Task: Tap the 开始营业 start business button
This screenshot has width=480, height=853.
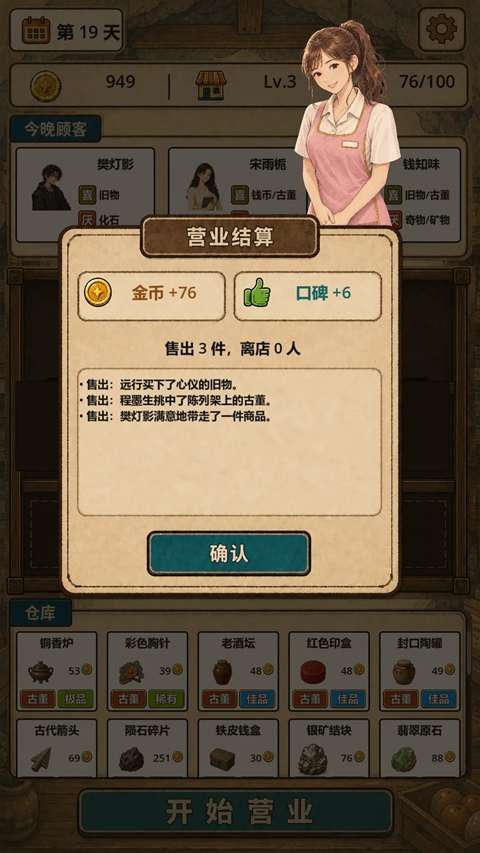Action: (x=235, y=812)
